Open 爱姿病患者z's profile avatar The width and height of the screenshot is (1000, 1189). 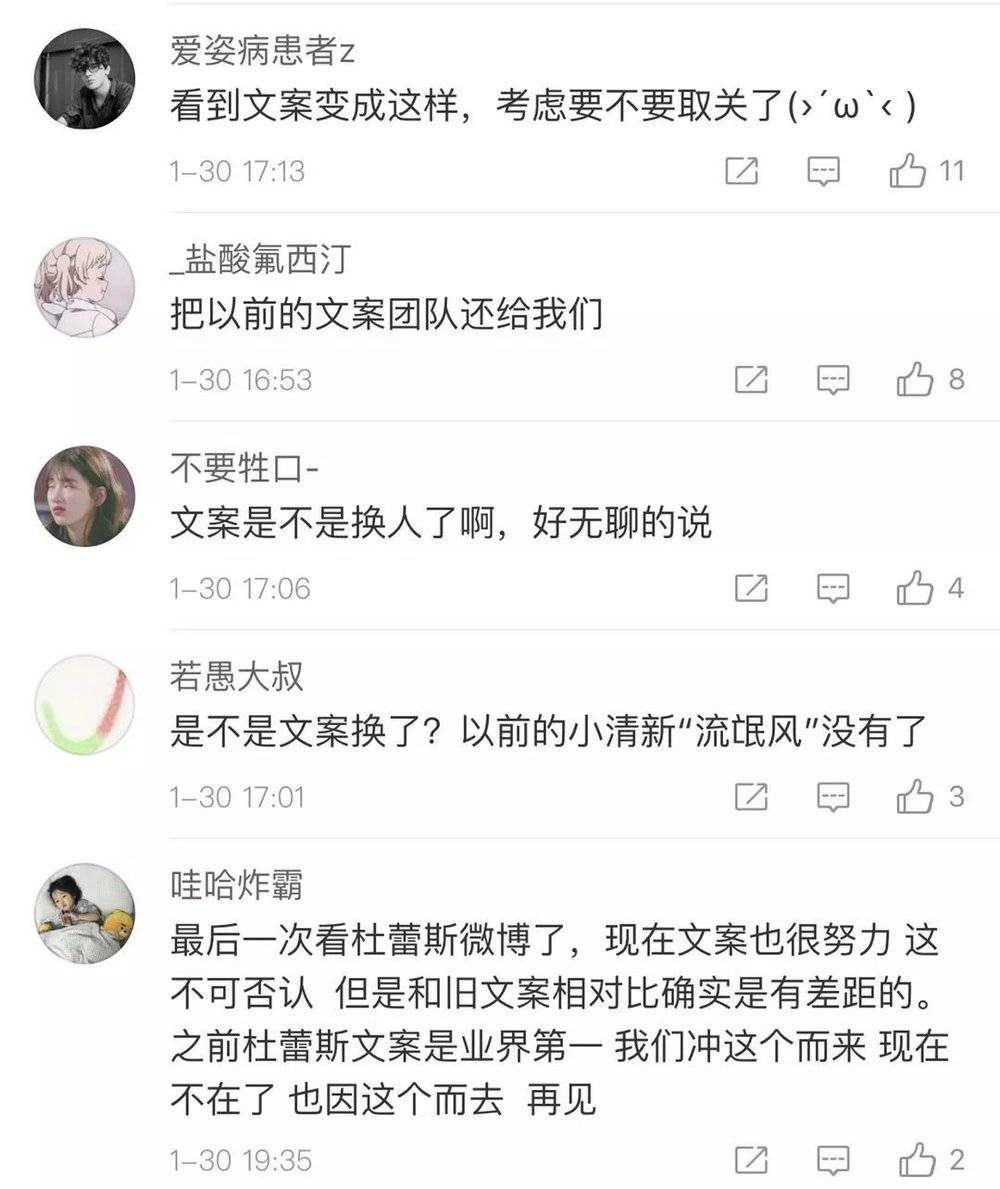[x=84, y=78]
